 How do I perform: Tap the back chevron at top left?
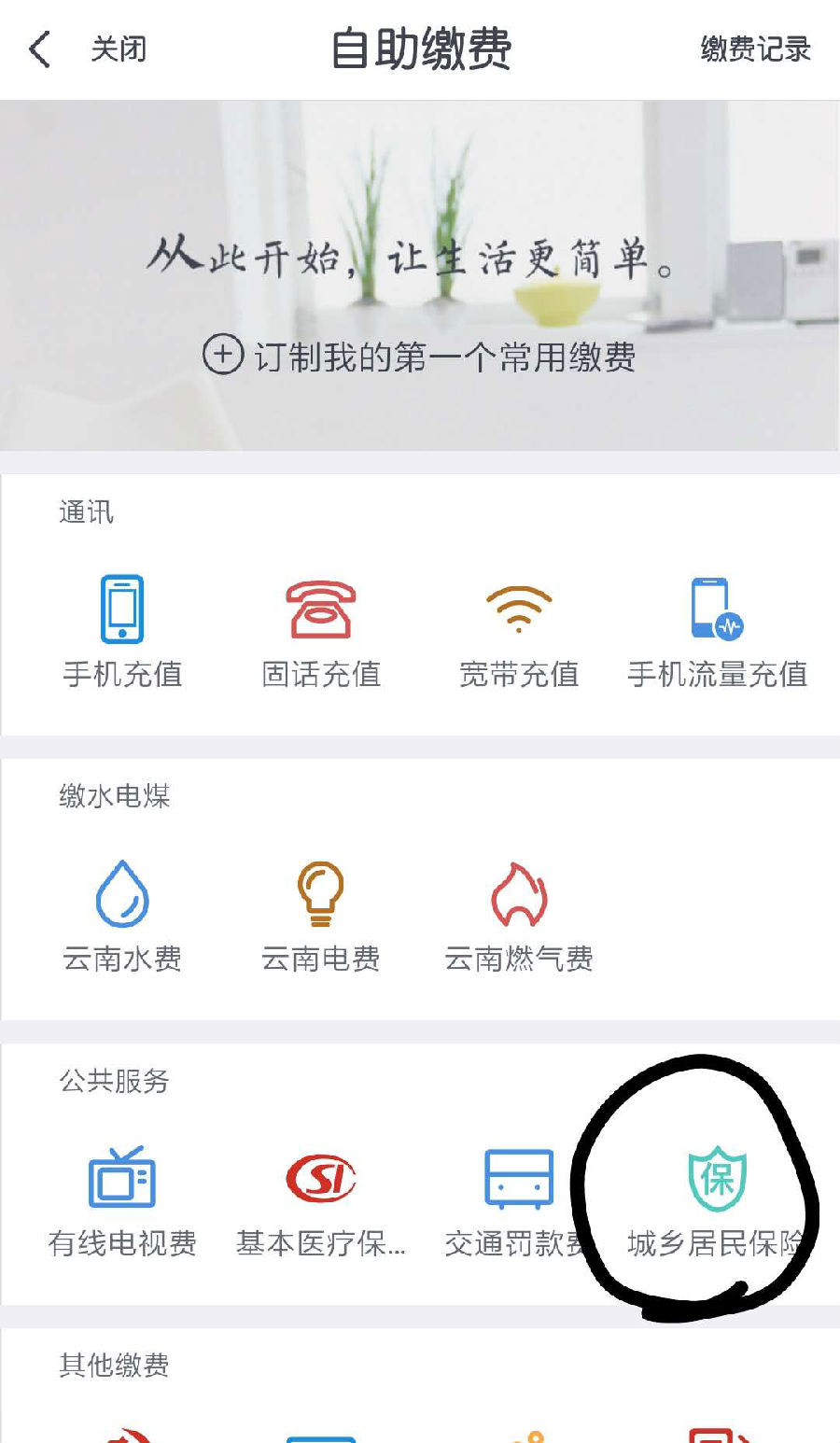(37, 49)
